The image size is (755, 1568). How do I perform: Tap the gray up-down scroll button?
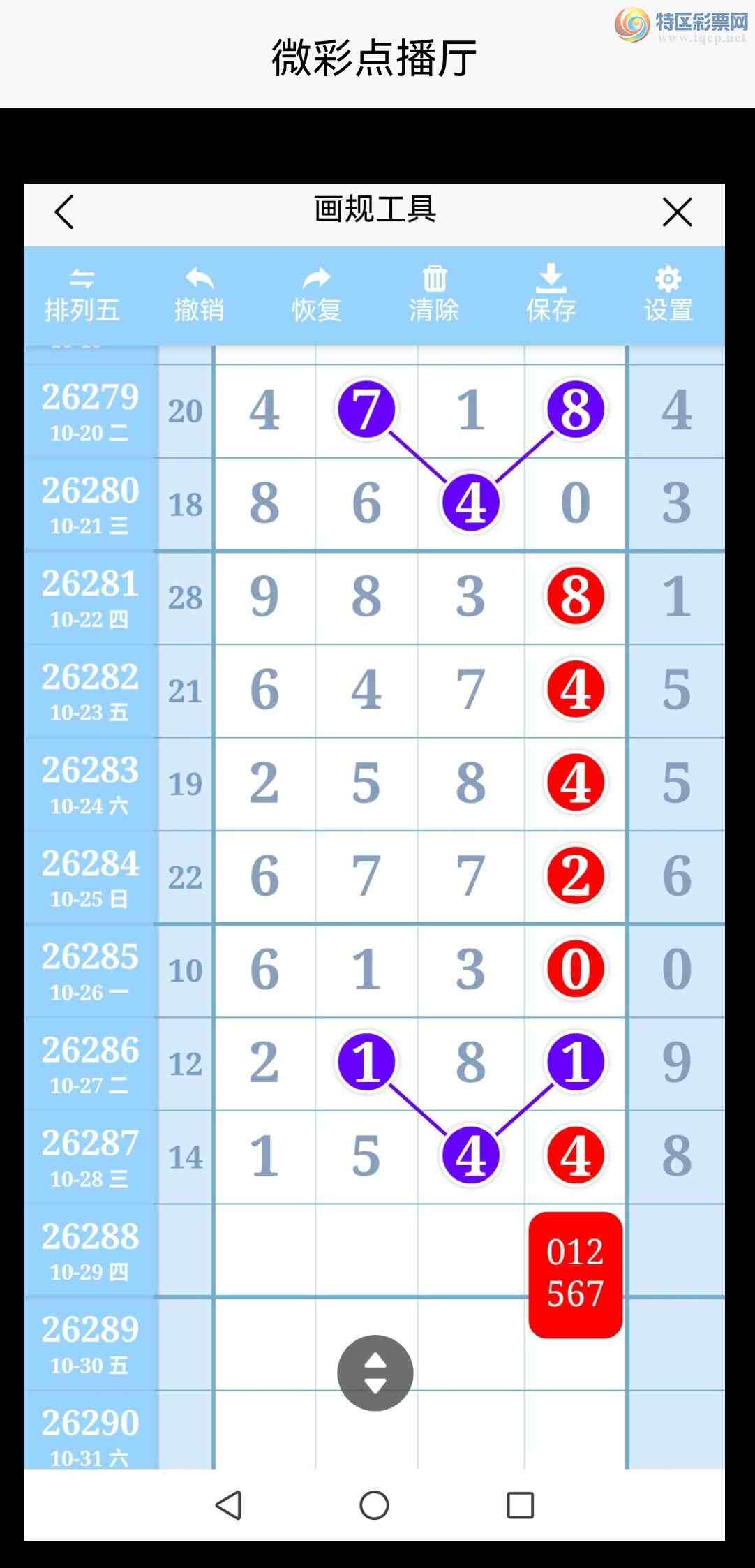375,1373
